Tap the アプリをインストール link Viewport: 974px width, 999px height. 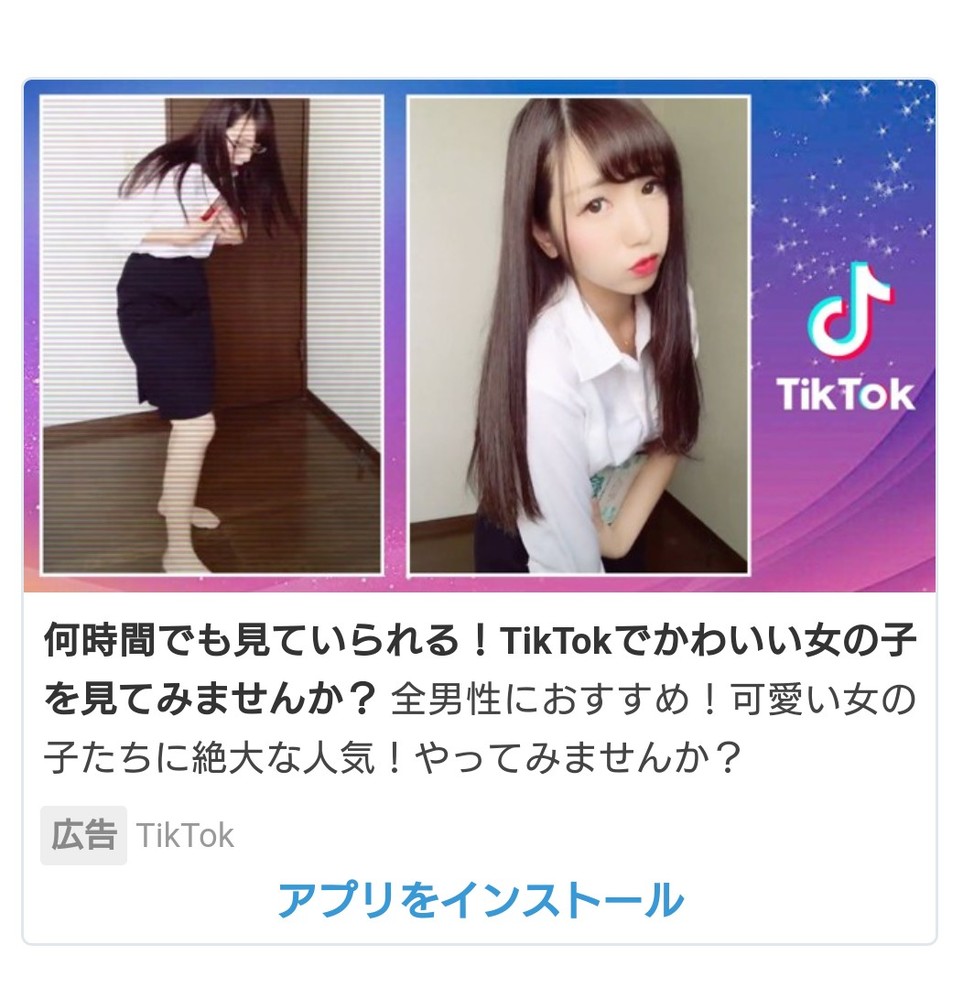480,900
